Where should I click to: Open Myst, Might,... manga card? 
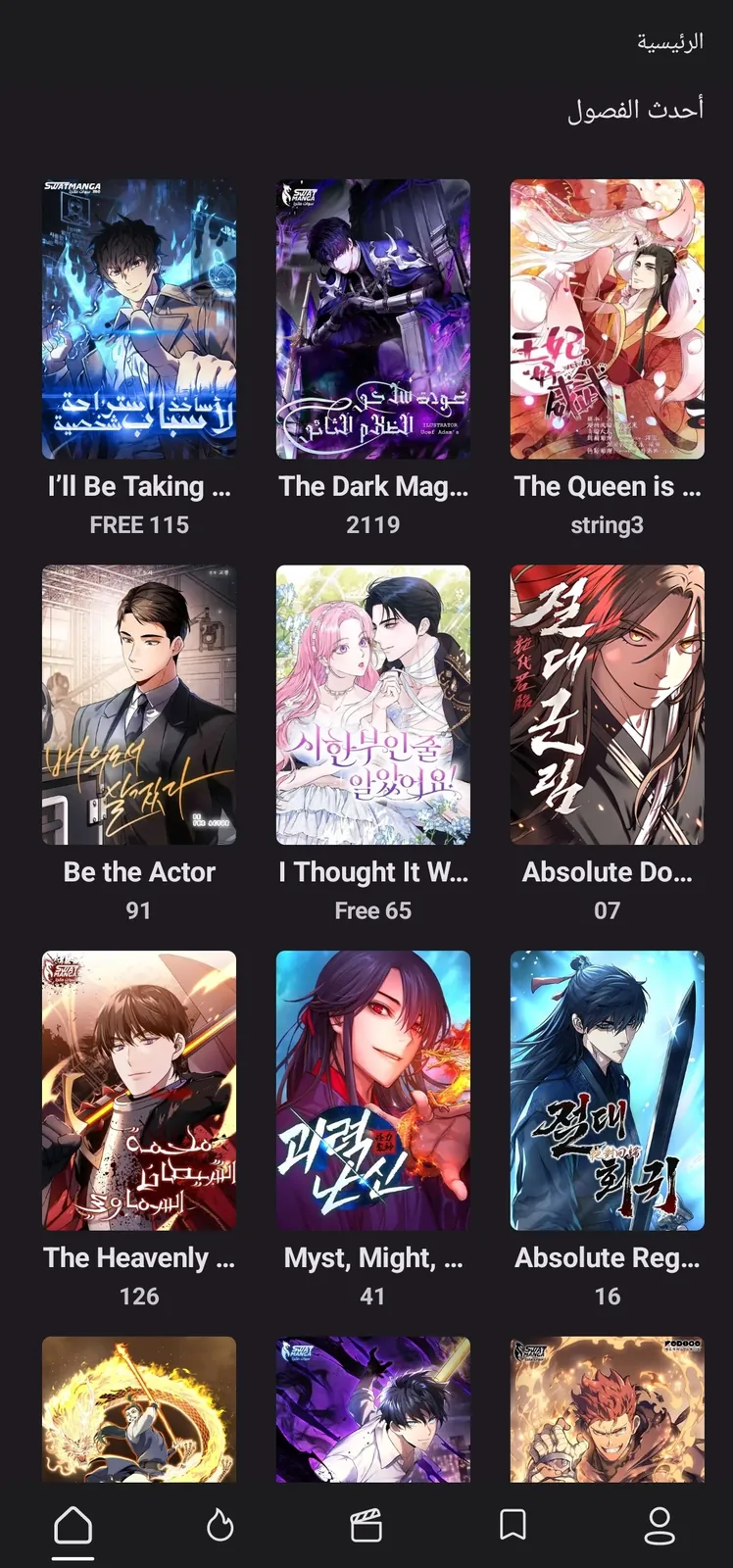pyautogui.click(x=372, y=1090)
